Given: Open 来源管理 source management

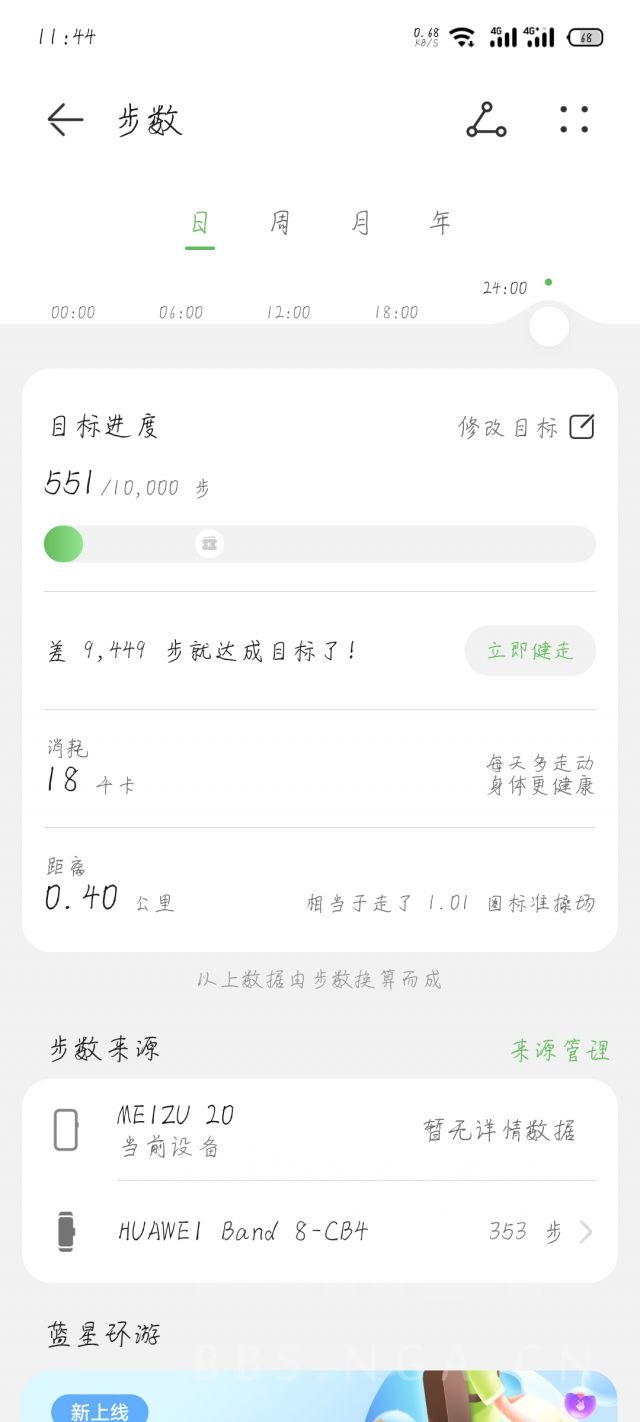Looking at the screenshot, I should [560, 1051].
